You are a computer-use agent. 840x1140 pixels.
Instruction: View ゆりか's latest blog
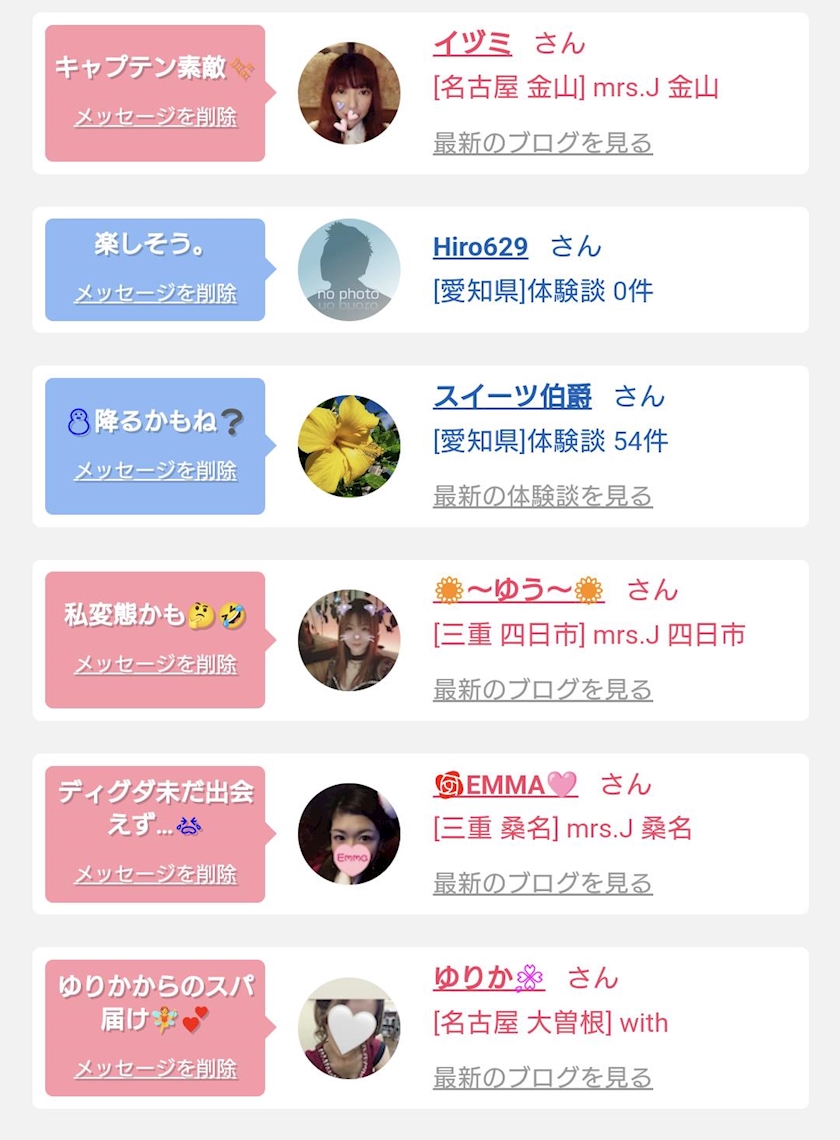[x=543, y=1077]
